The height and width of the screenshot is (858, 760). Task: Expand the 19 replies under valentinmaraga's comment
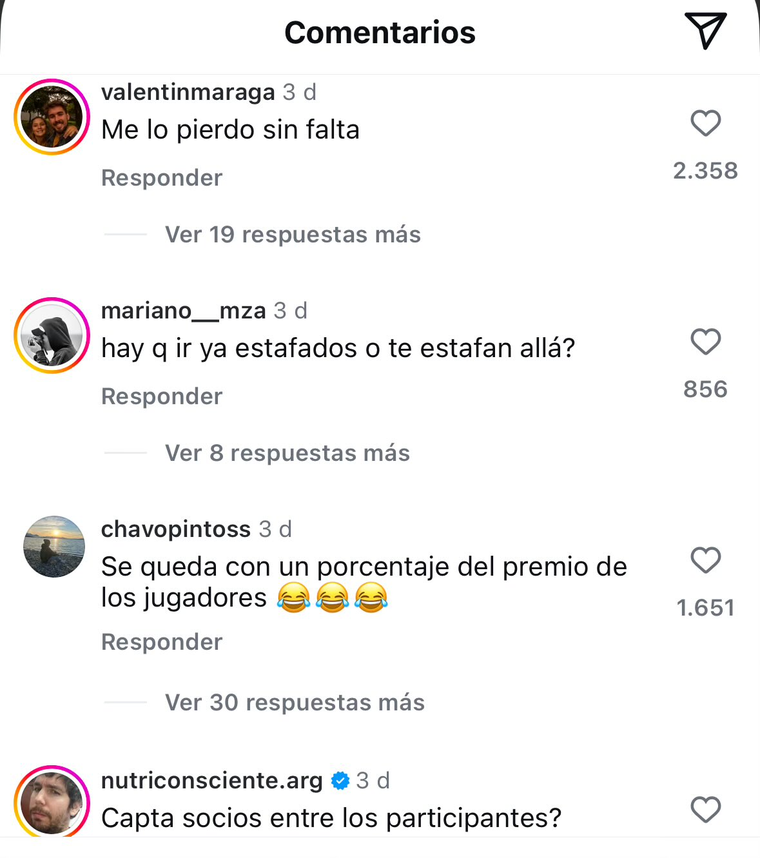pyautogui.click(x=292, y=234)
